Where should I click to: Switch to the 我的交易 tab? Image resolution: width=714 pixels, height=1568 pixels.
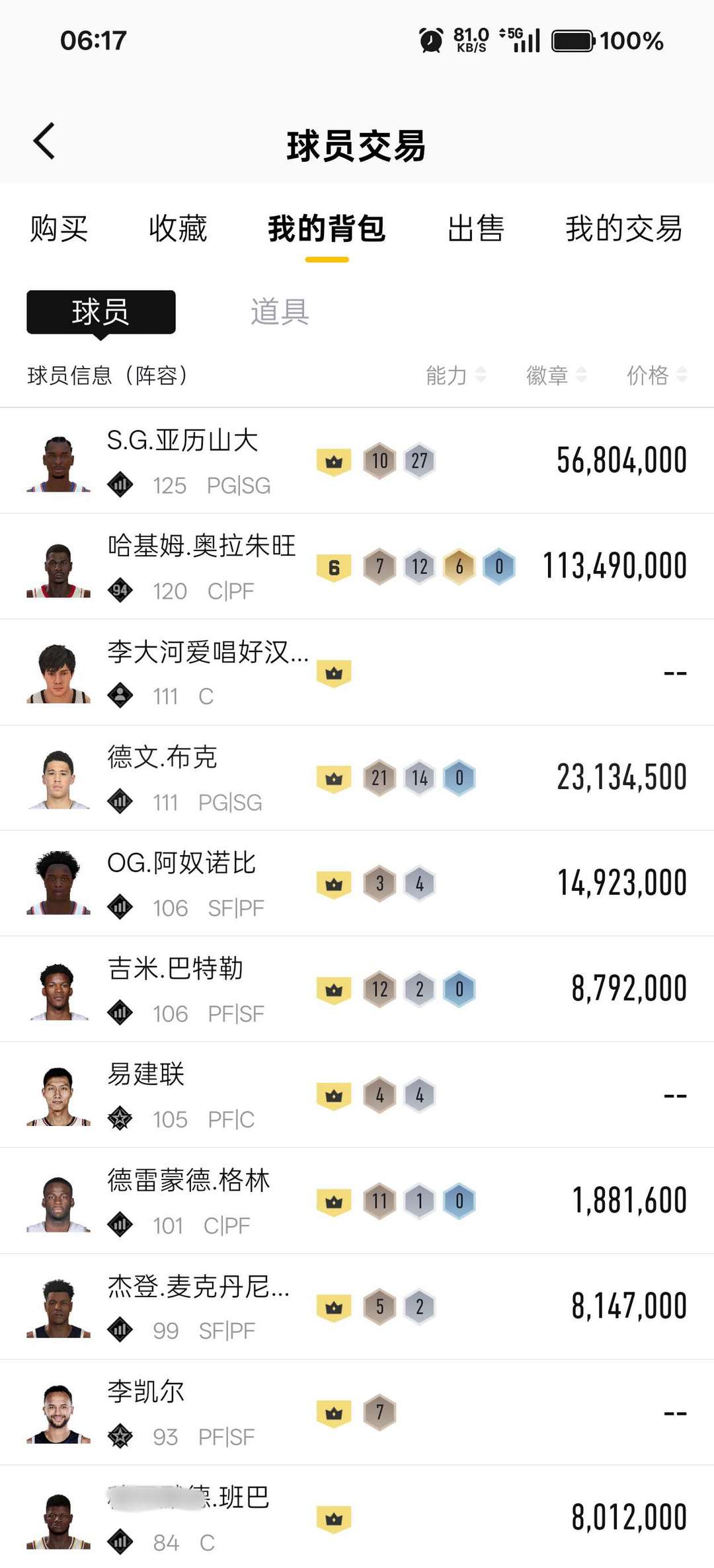624,229
